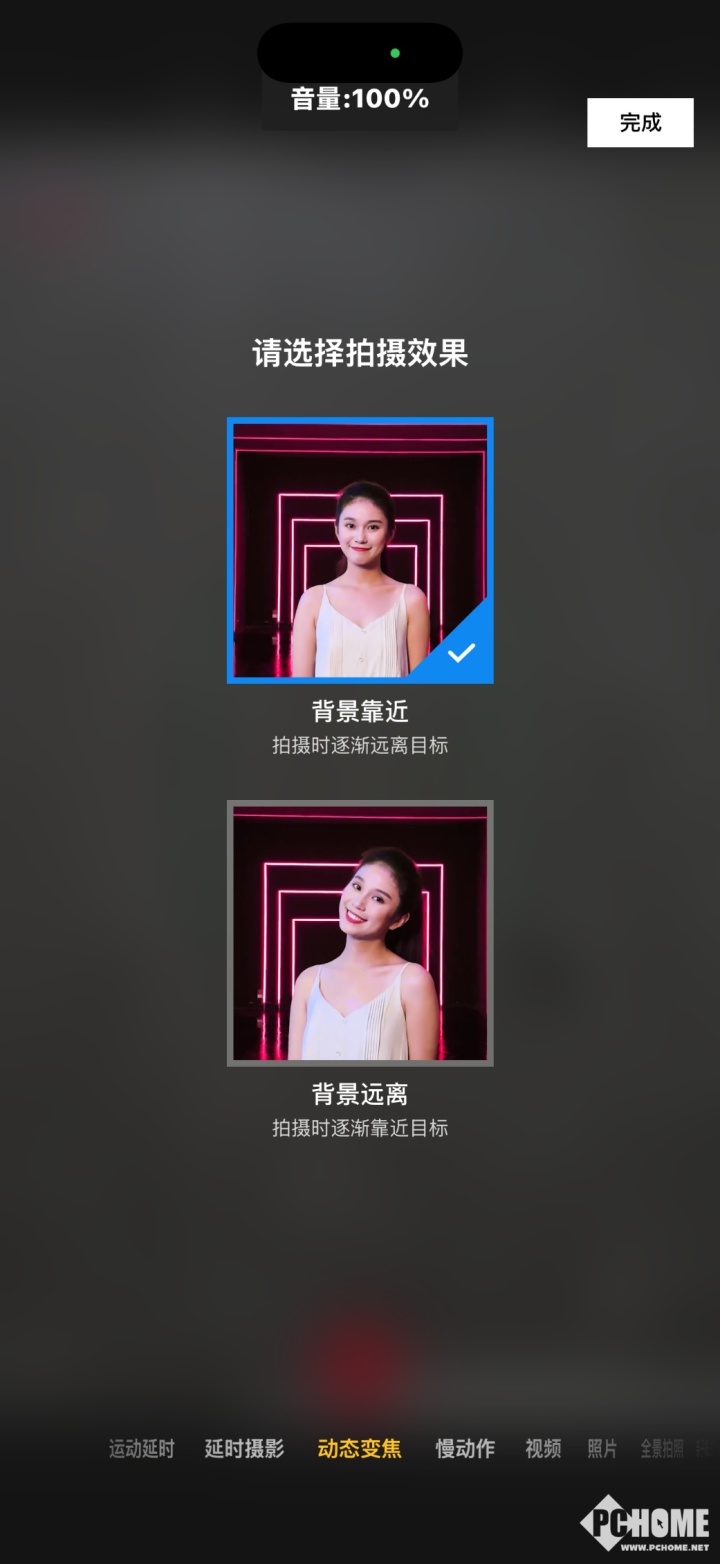The width and height of the screenshot is (720, 1564).
Task: Switch to 照片 mode
Action: (602, 1449)
